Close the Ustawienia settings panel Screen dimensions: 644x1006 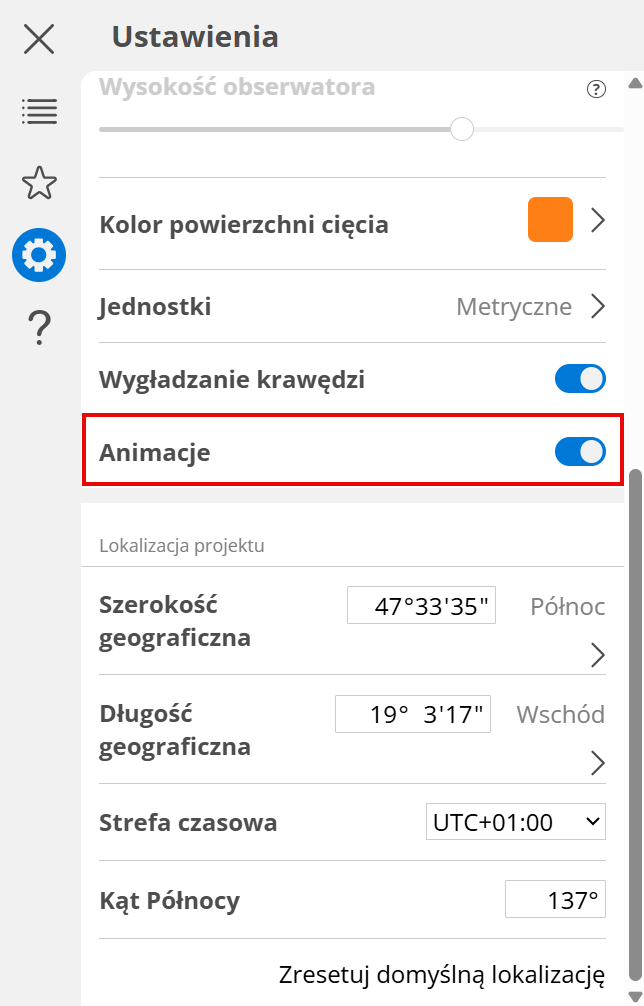(x=39, y=40)
